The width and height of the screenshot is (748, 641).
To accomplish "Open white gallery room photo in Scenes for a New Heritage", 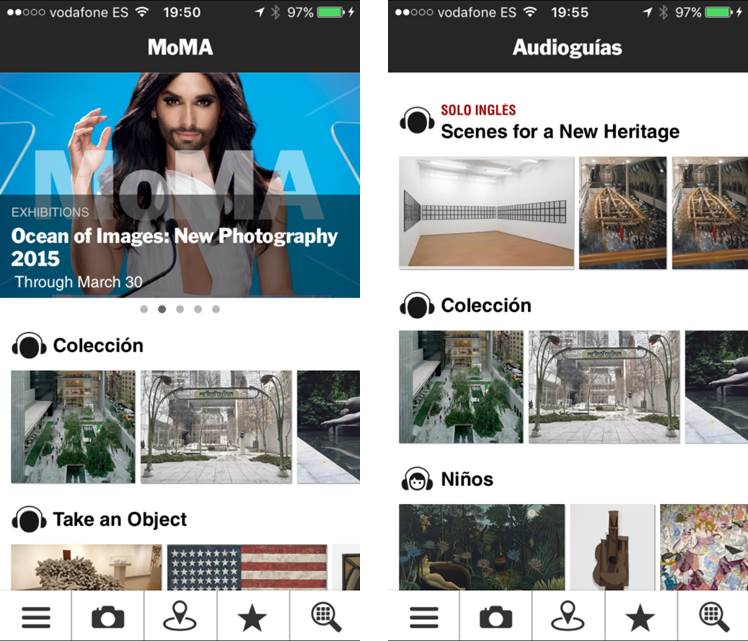I will point(486,212).
